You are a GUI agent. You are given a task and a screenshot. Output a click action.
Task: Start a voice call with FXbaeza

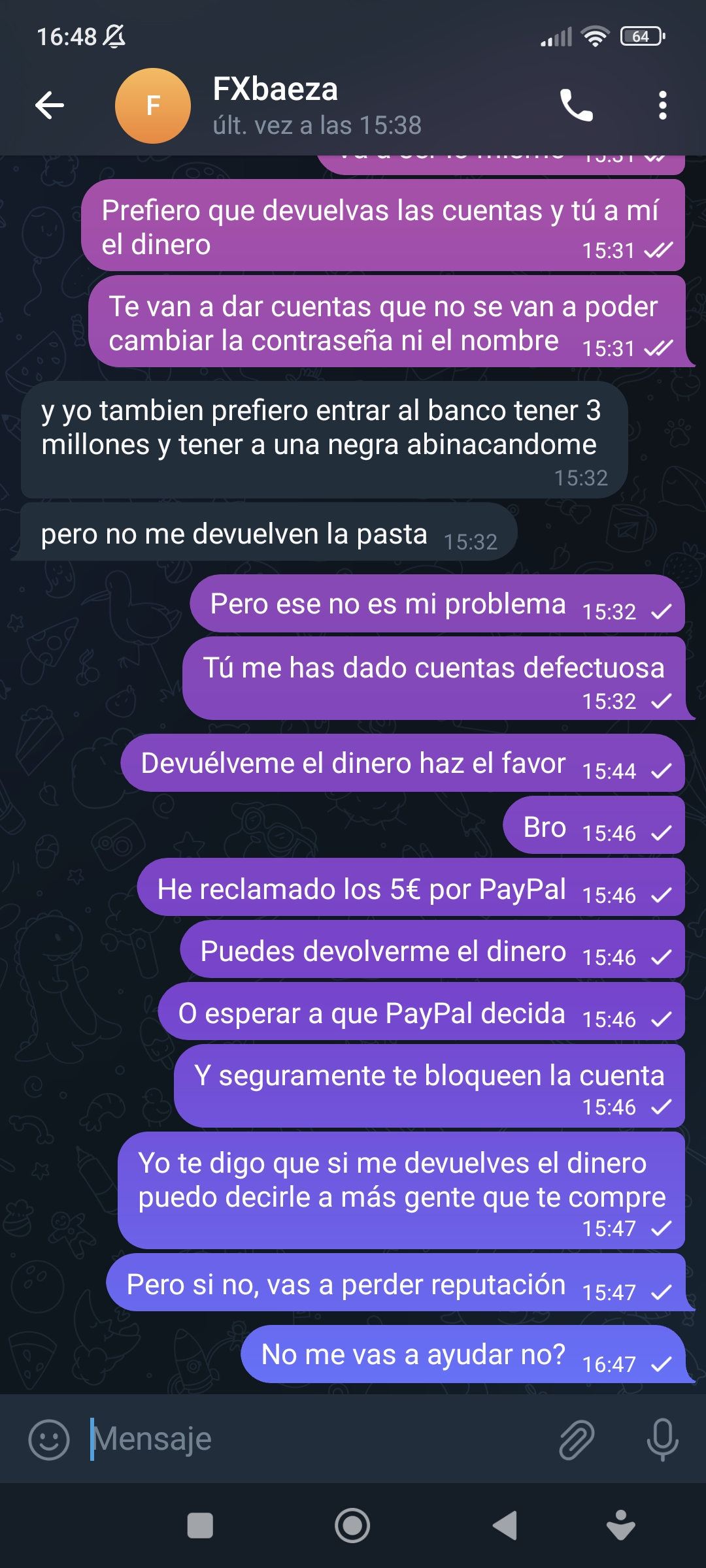click(x=576, y=105)
